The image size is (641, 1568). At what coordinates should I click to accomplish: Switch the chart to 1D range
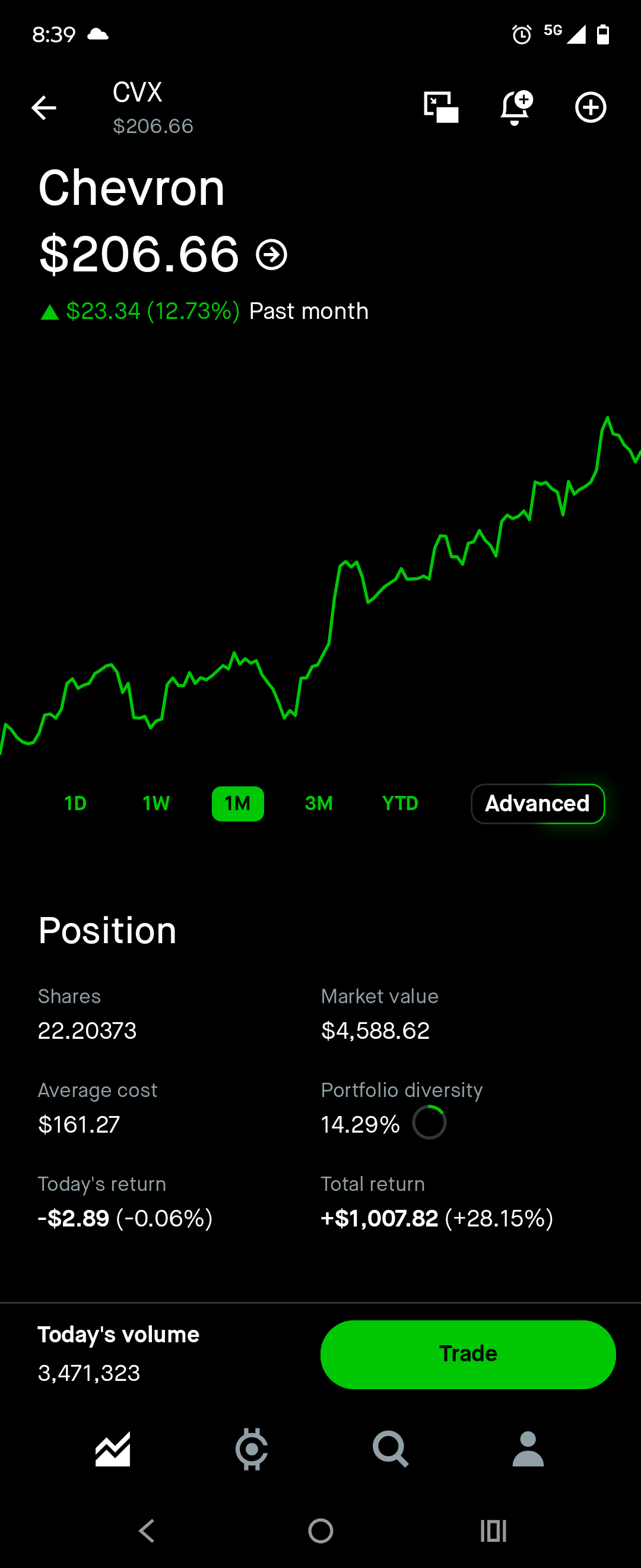pyautogui.click(x=75, y=804)
